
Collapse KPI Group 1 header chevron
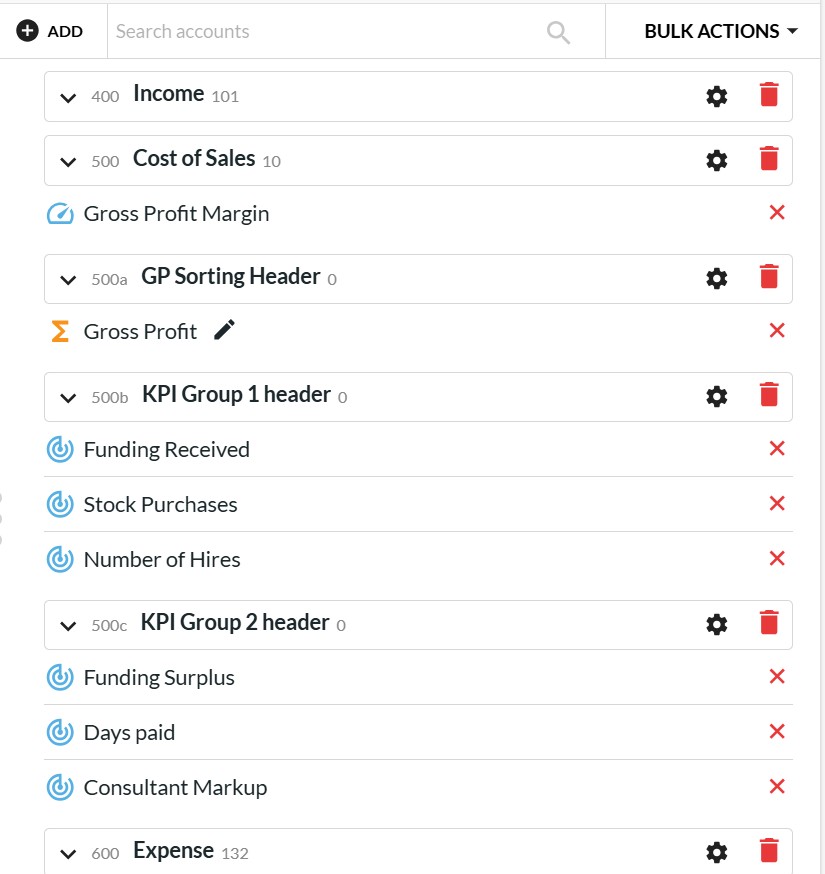68,397
